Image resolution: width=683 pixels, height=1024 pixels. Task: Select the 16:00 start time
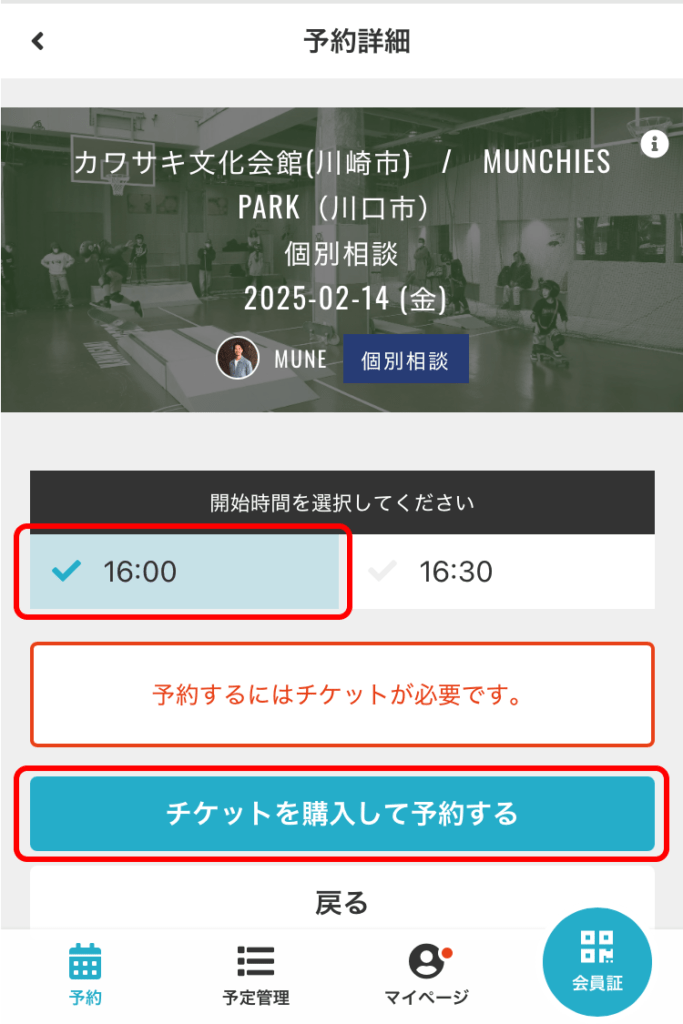point(185,572)
